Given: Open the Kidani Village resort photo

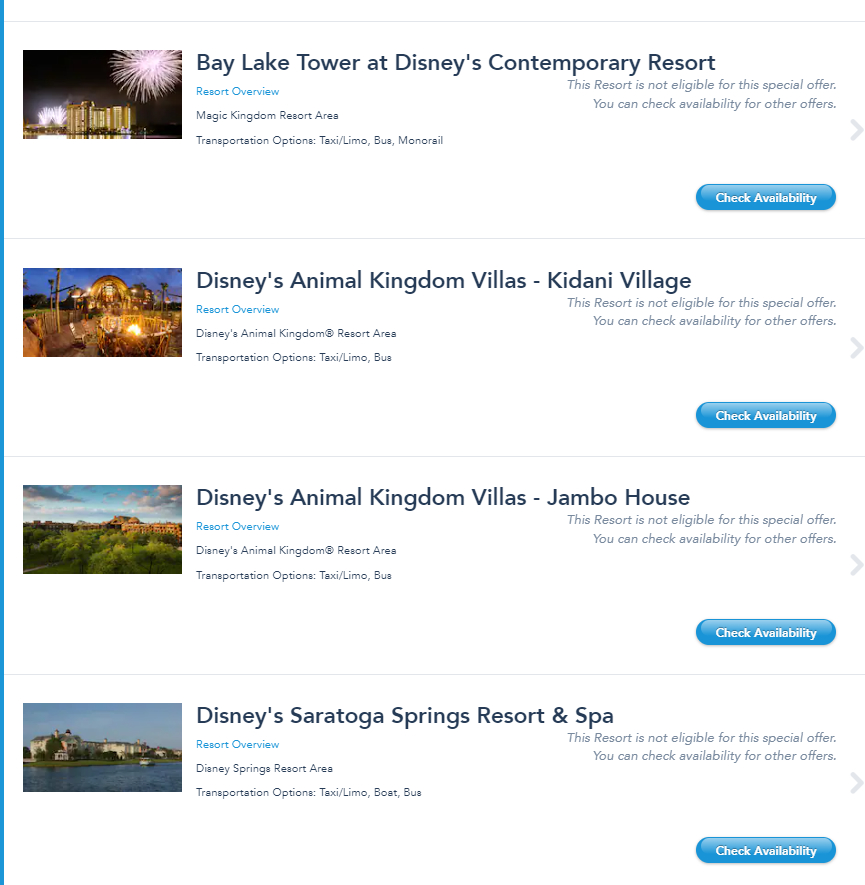Looking at the screenshot, I should [x=102, y=312].
